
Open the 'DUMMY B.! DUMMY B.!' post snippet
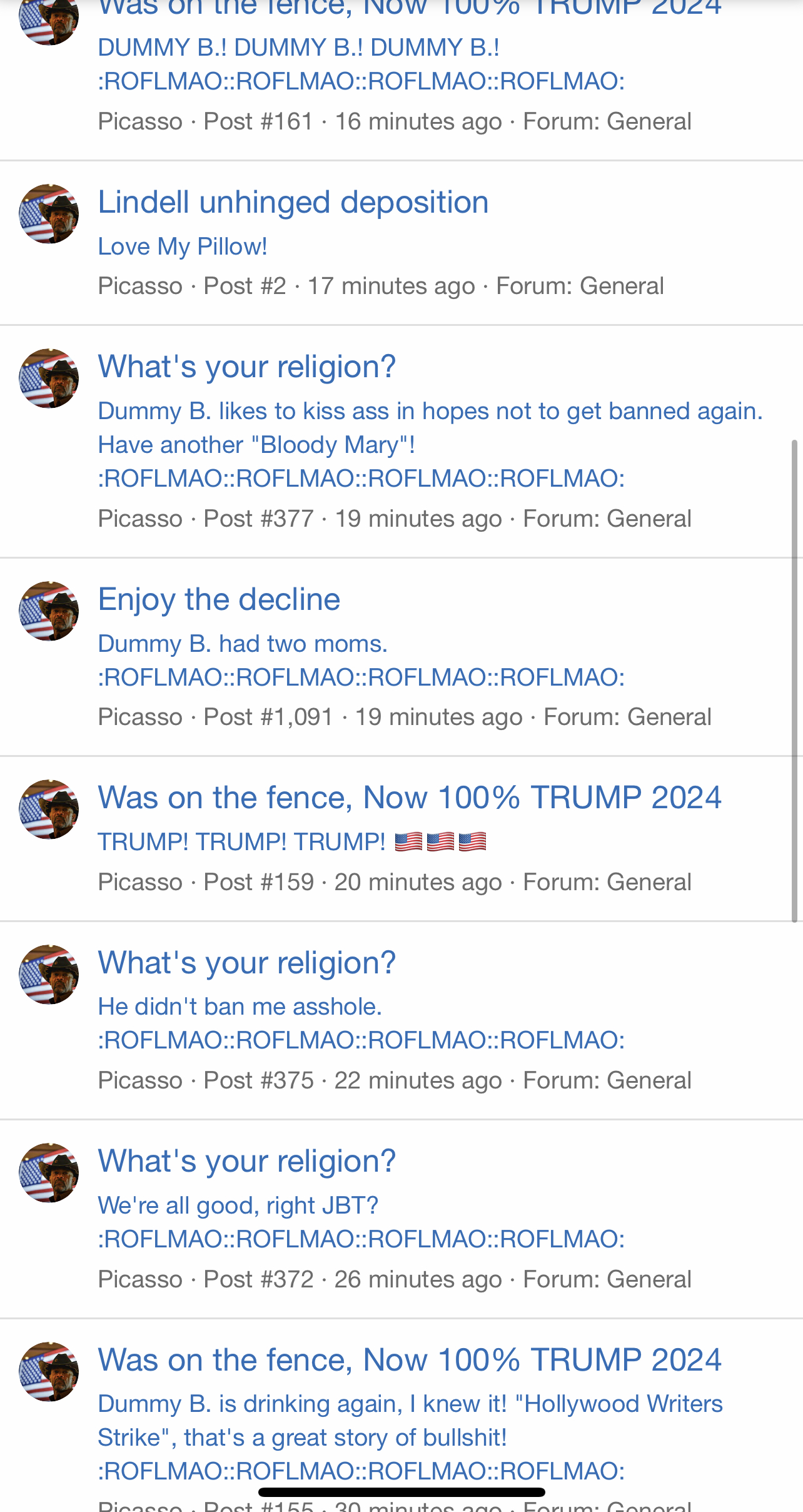(299, 48)
